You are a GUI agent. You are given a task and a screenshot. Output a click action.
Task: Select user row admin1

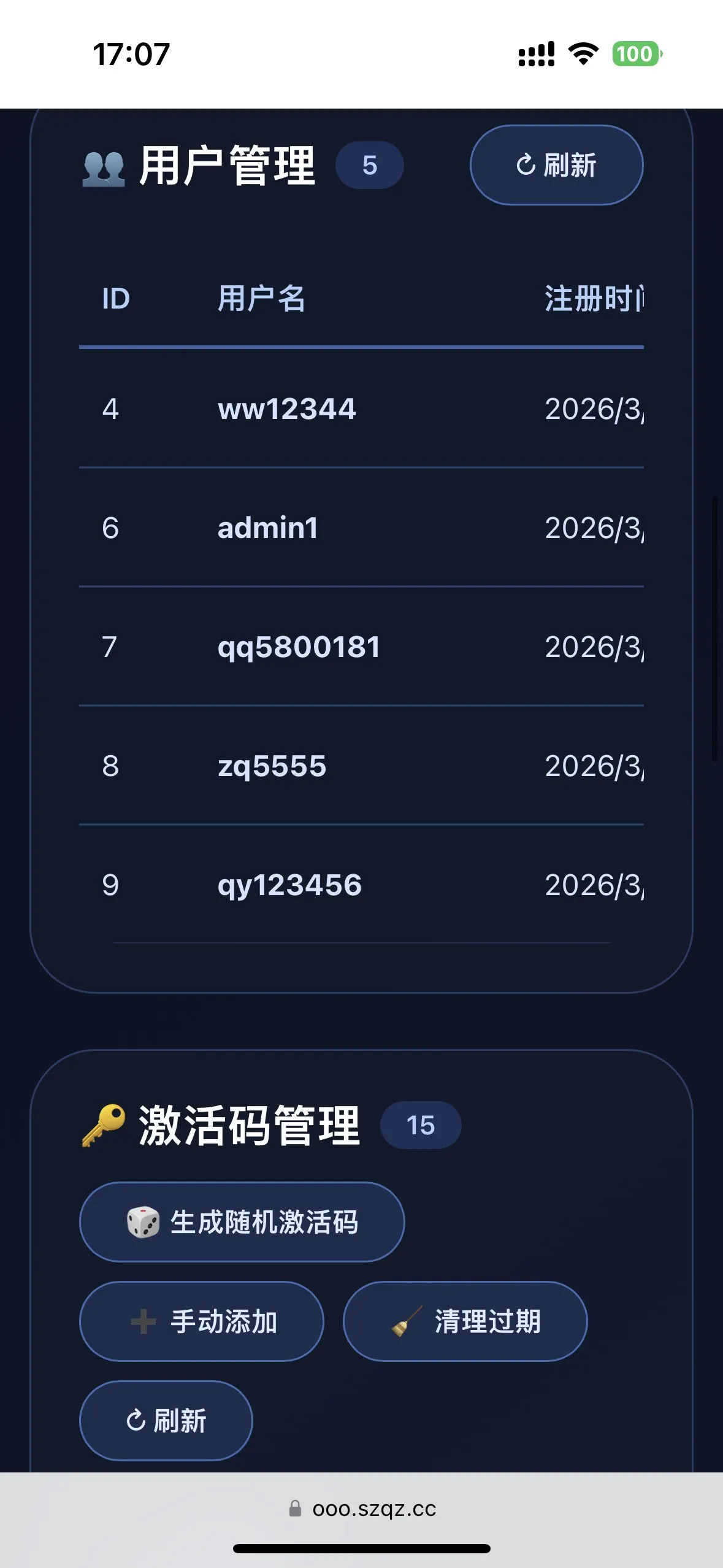pyautogui.click(x=362, y=528)
